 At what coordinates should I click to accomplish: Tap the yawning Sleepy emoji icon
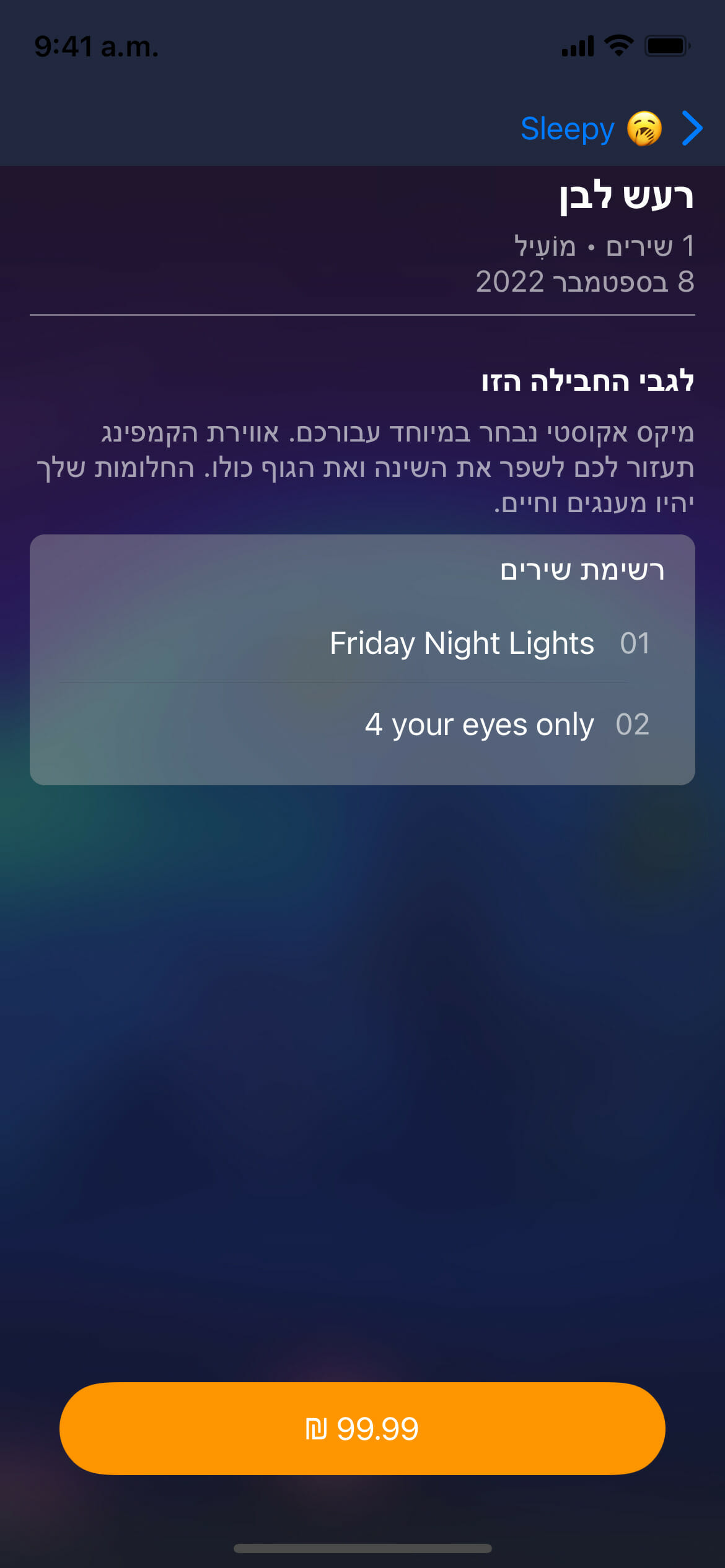pos(643,129)
